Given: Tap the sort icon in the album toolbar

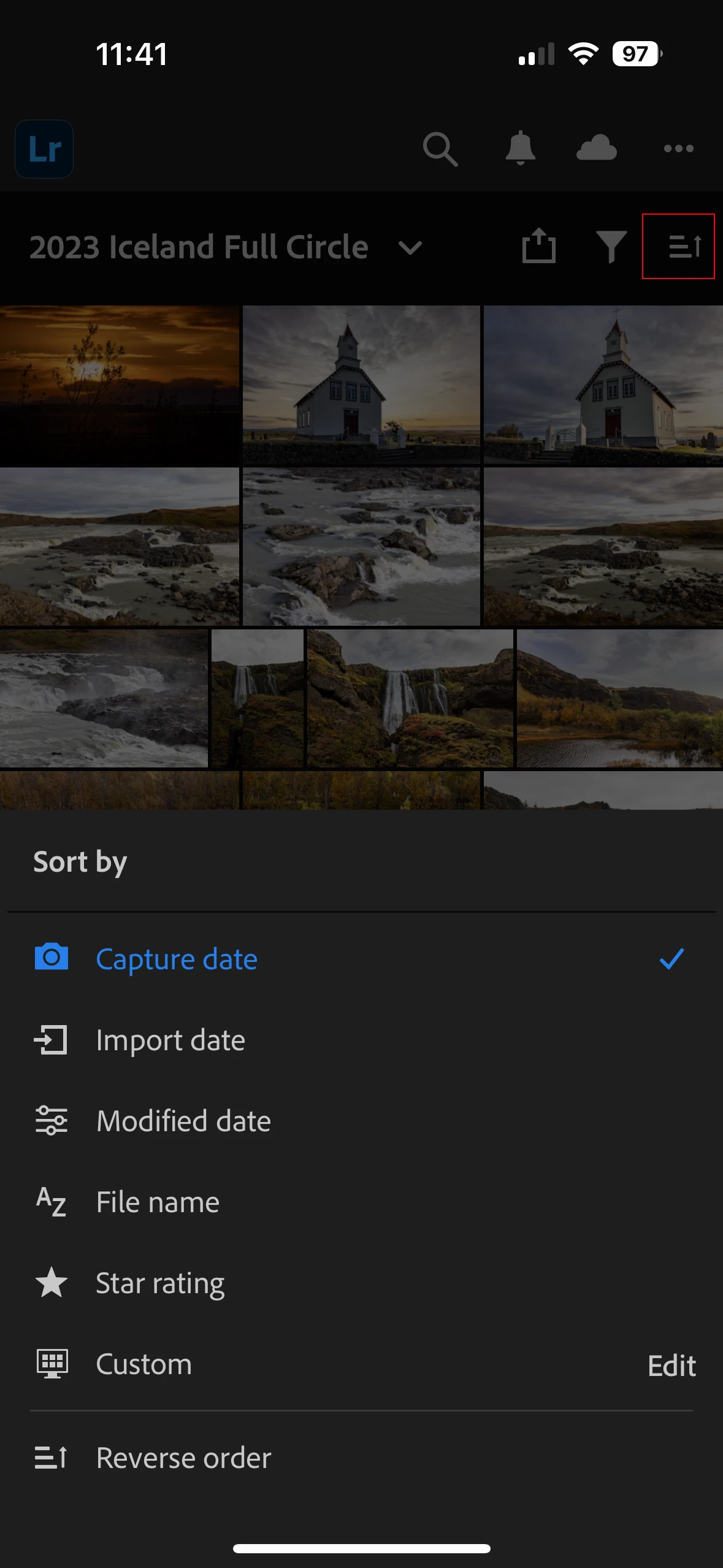Looking at the screenshot, I should [684, 247].
